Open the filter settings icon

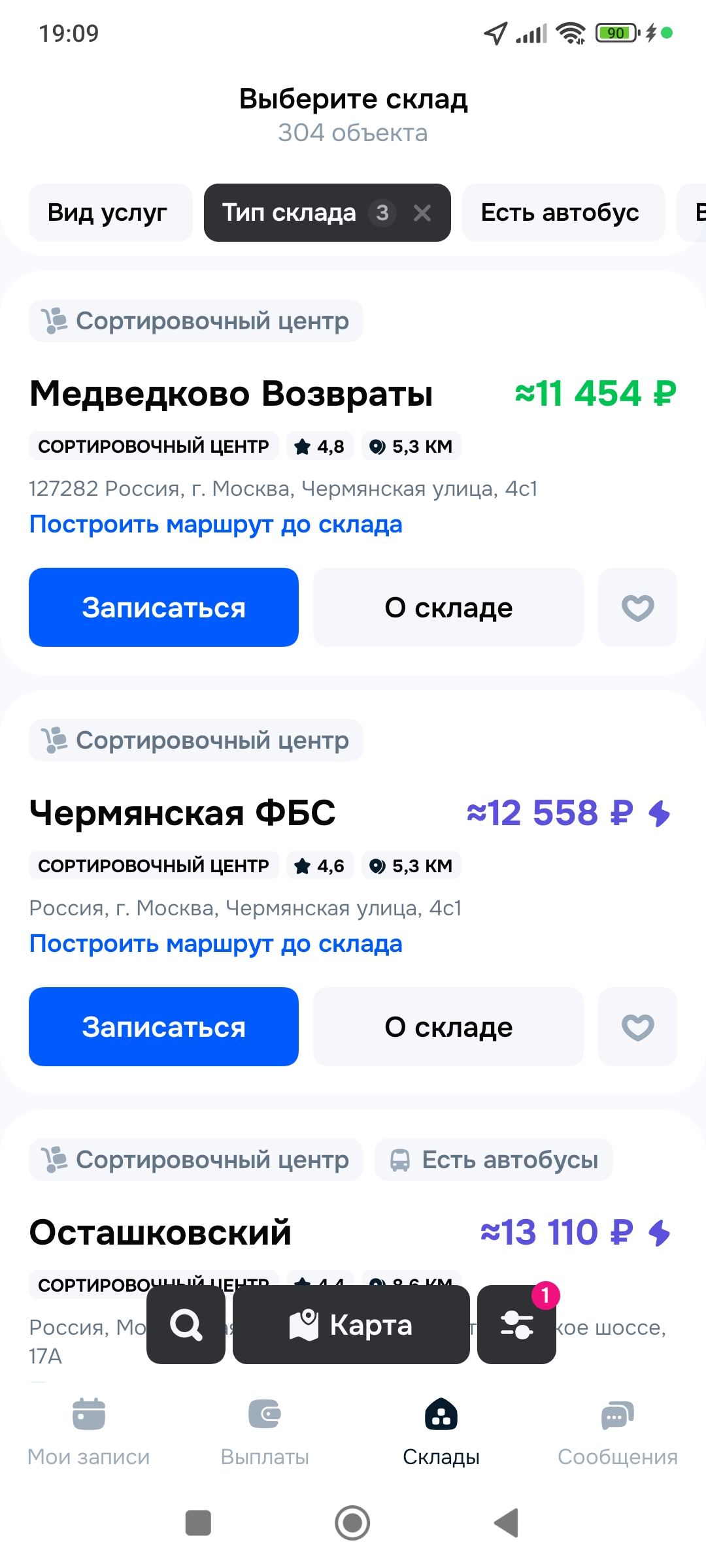pyautogui.click(x=516, y=1324)
